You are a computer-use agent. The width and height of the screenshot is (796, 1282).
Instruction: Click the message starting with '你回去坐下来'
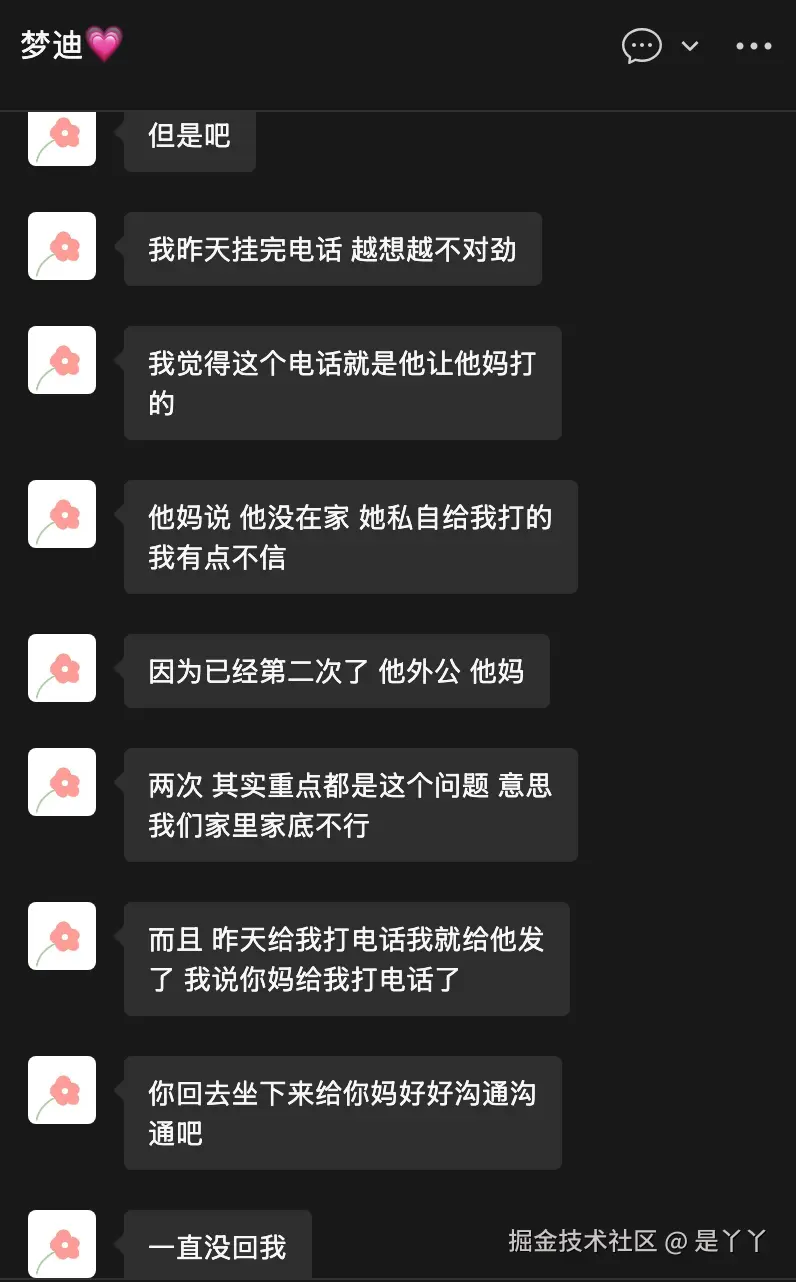click(x=343, y=1113)
